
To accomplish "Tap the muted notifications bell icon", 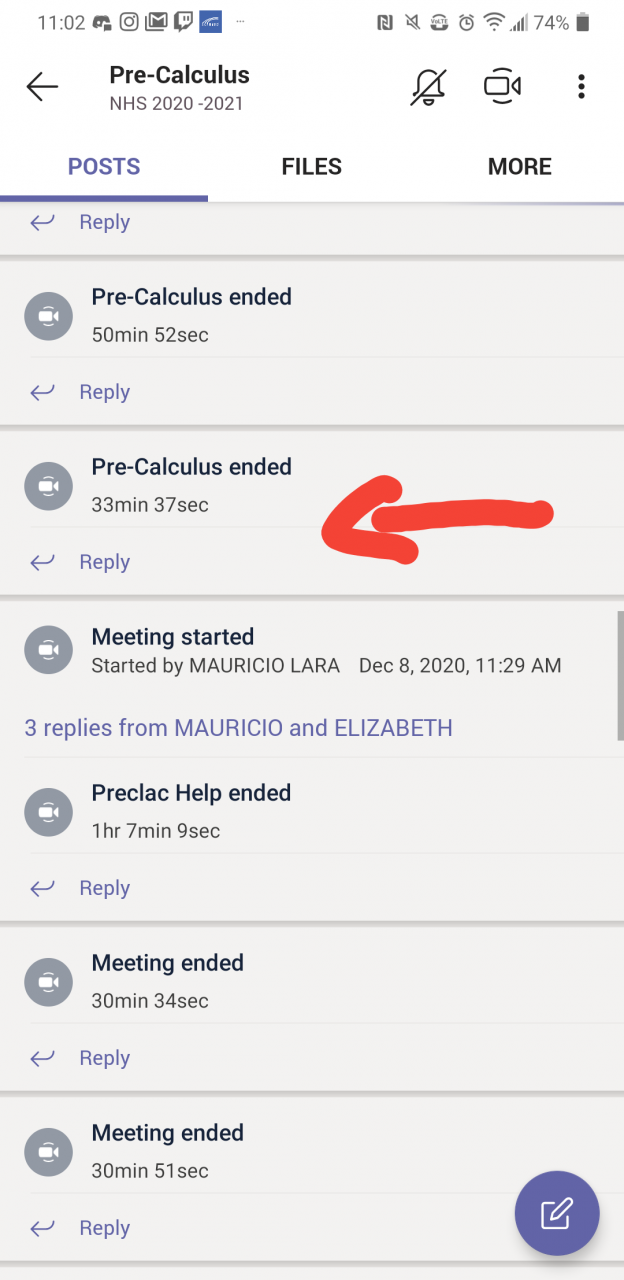I will point(429,87).
